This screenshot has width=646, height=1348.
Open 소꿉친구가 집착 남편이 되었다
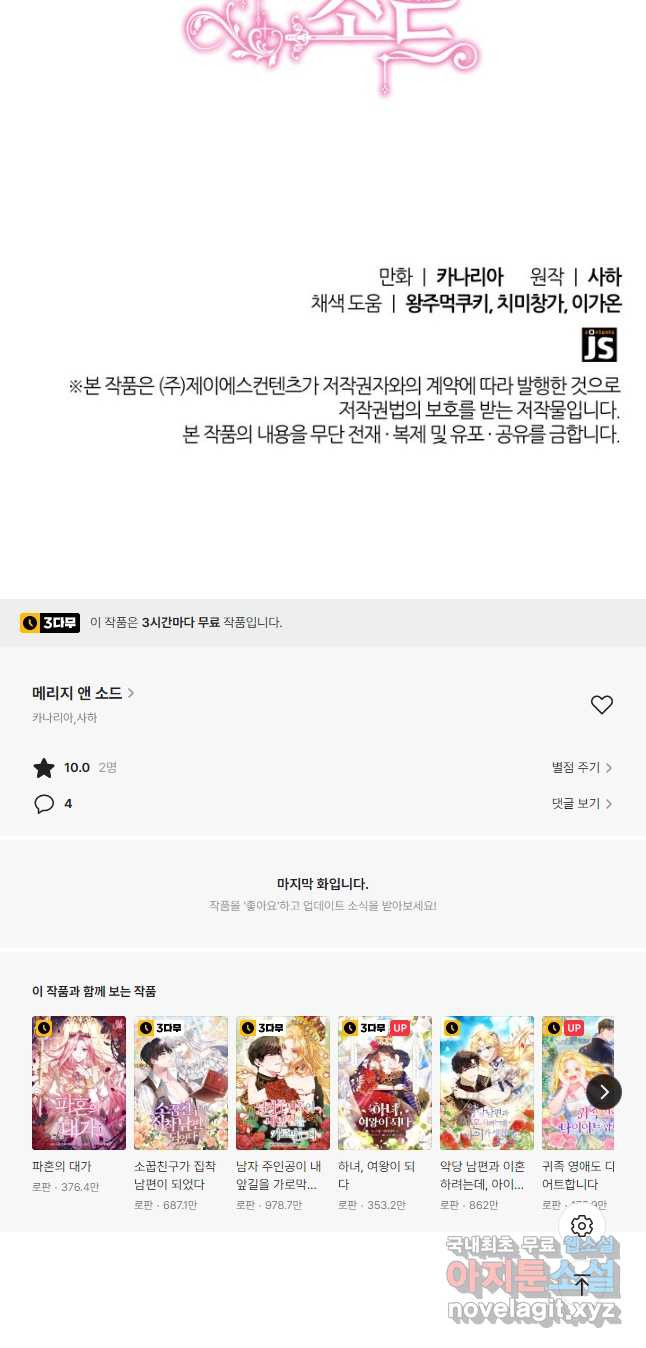tap(181, 1083)
